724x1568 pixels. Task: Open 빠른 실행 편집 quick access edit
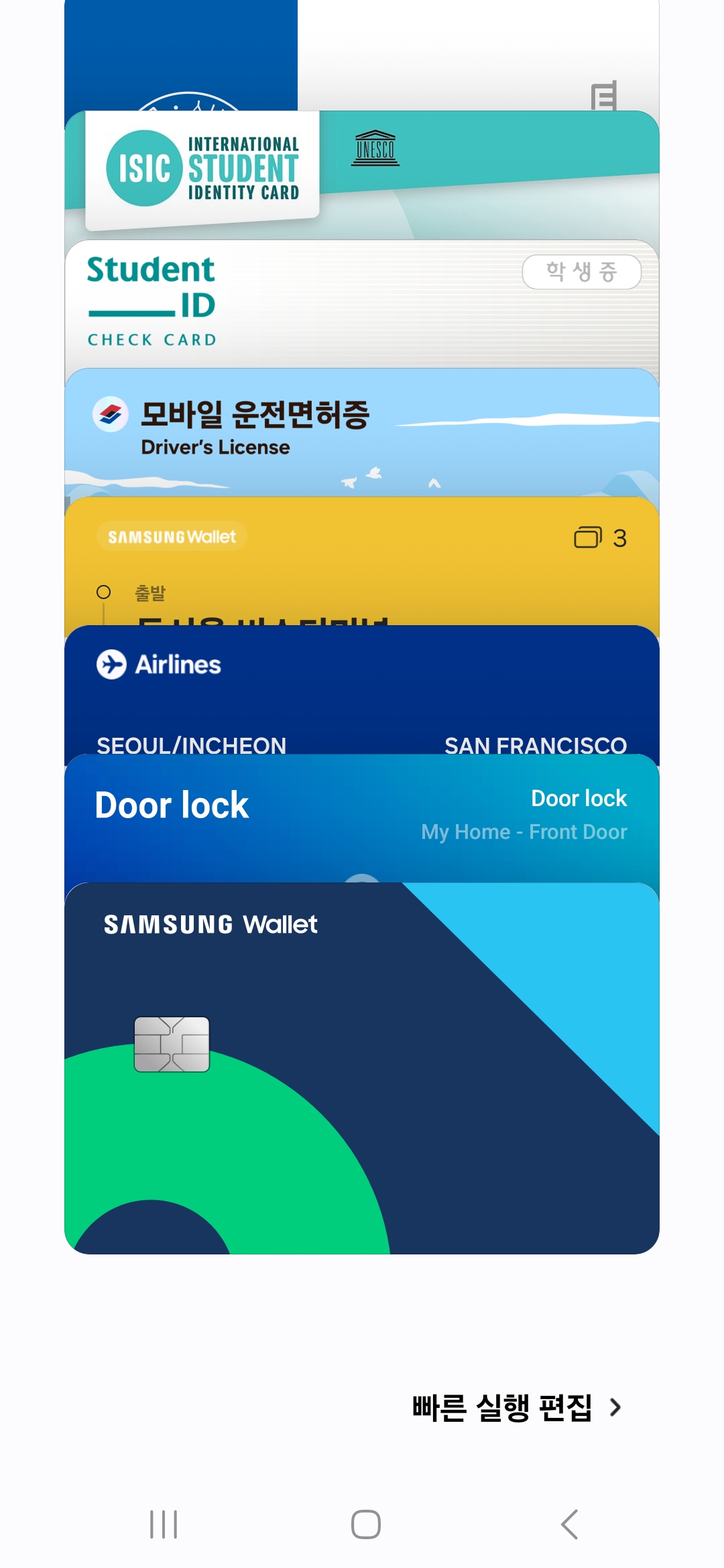pyautogui.click(x=516, y=1407)
